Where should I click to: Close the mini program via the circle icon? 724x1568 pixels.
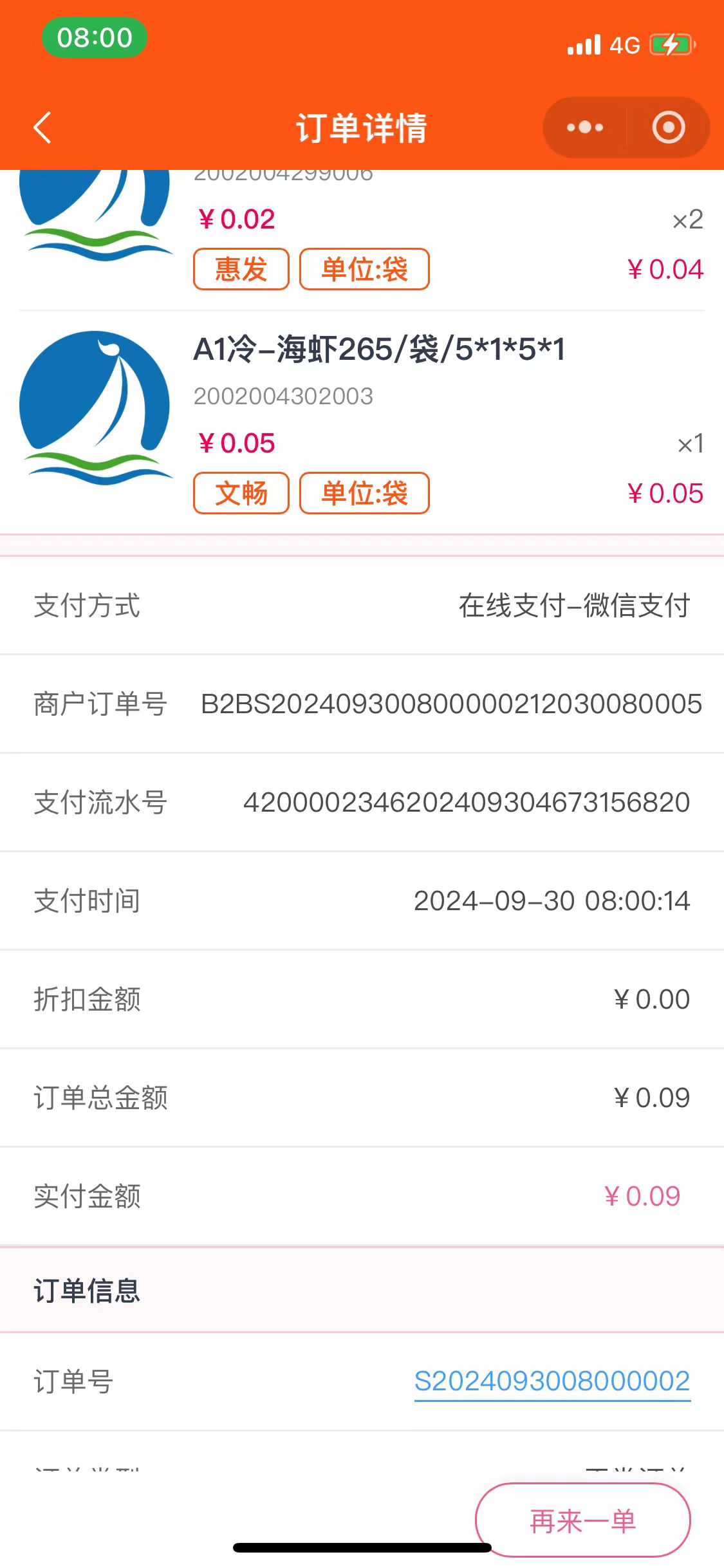pos(668,127)
